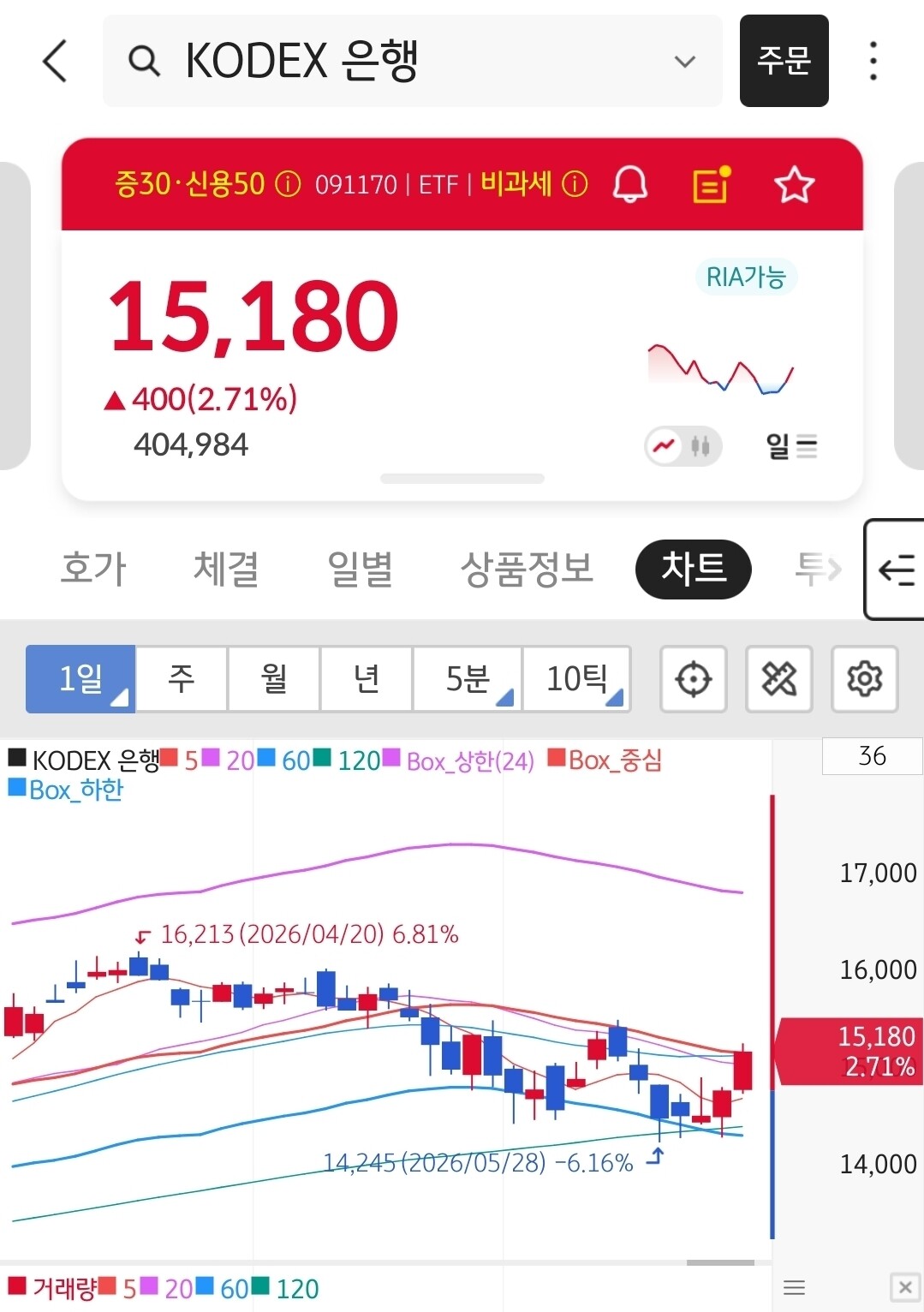This screenshot has height=1312, width=924.
Task: Switch to the 체결 tab
Action: click(226, 569)
